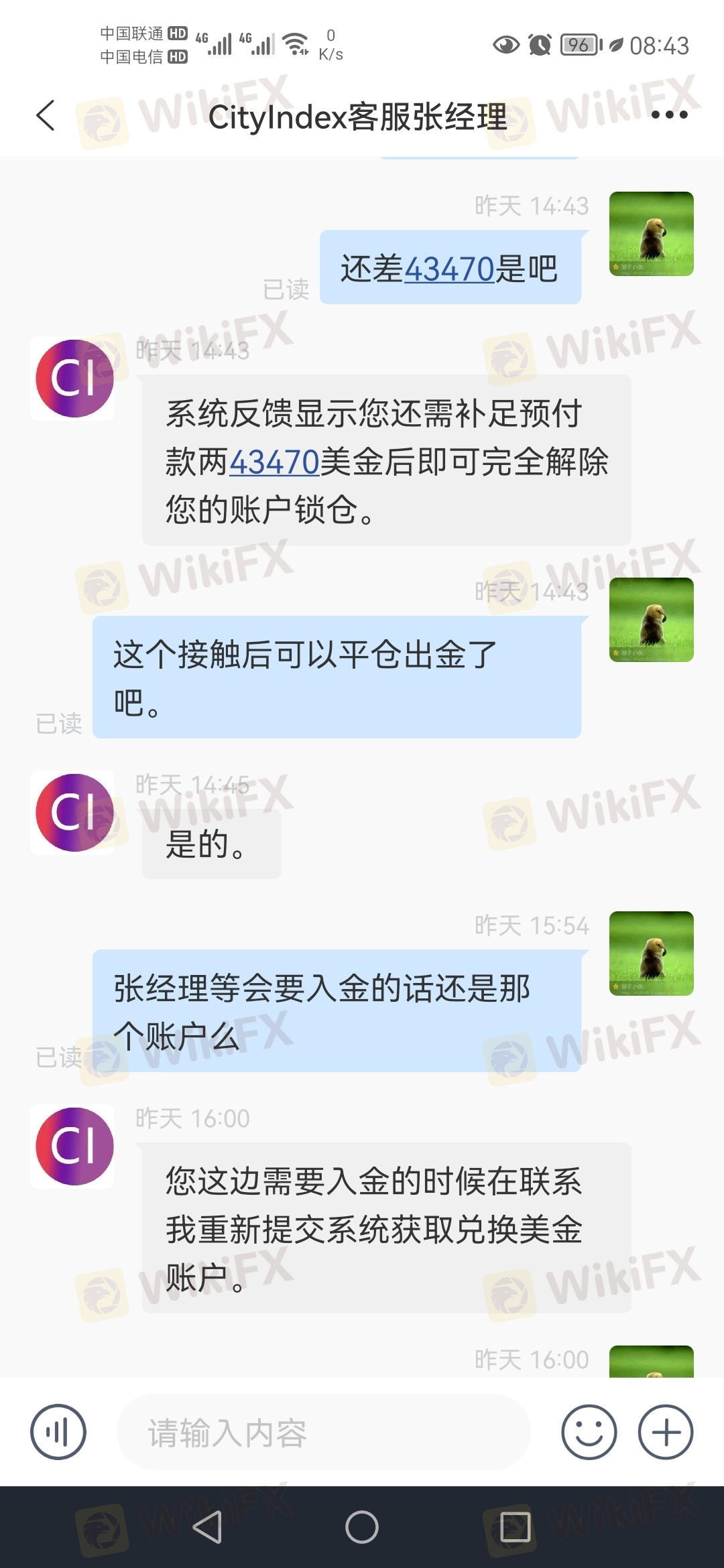
Task: Open the plus attachment menu
Action: tap(666, 1432)
